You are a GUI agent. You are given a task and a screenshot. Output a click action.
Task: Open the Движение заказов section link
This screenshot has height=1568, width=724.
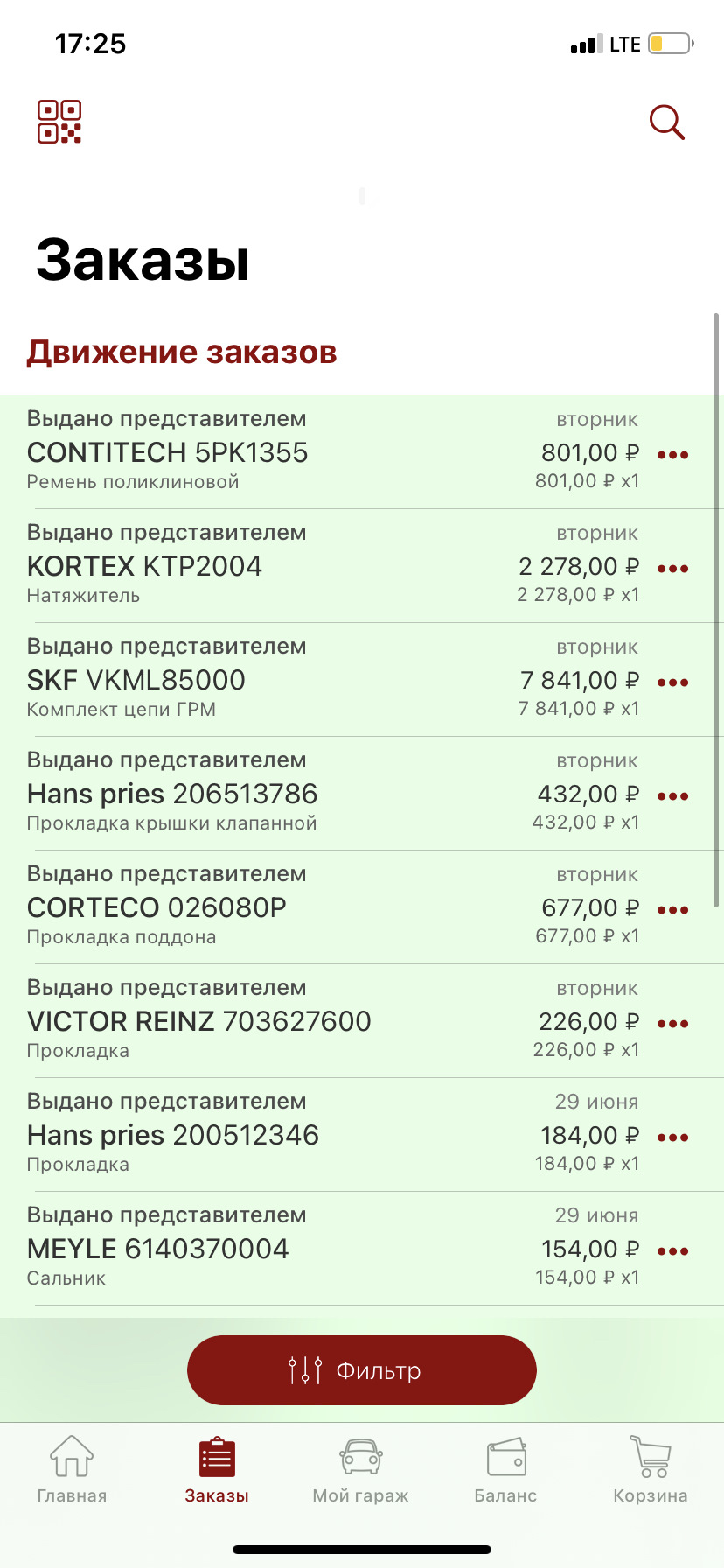(183, 352)
